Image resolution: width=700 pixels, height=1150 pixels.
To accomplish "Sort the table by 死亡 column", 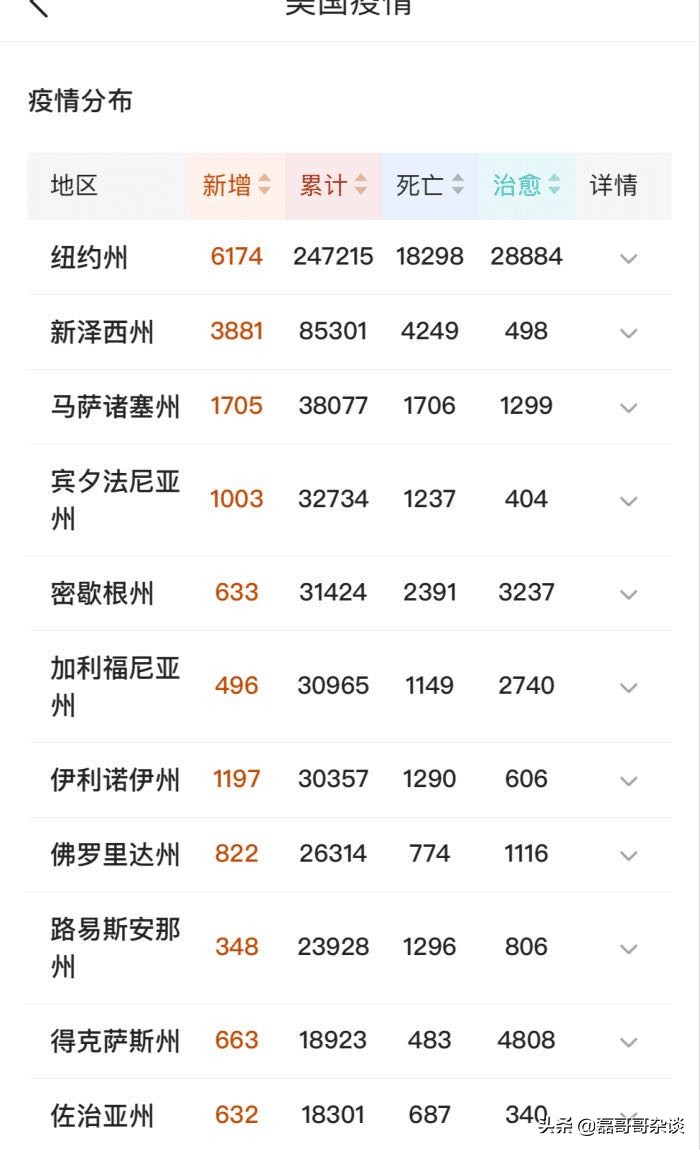I will 429,186.
